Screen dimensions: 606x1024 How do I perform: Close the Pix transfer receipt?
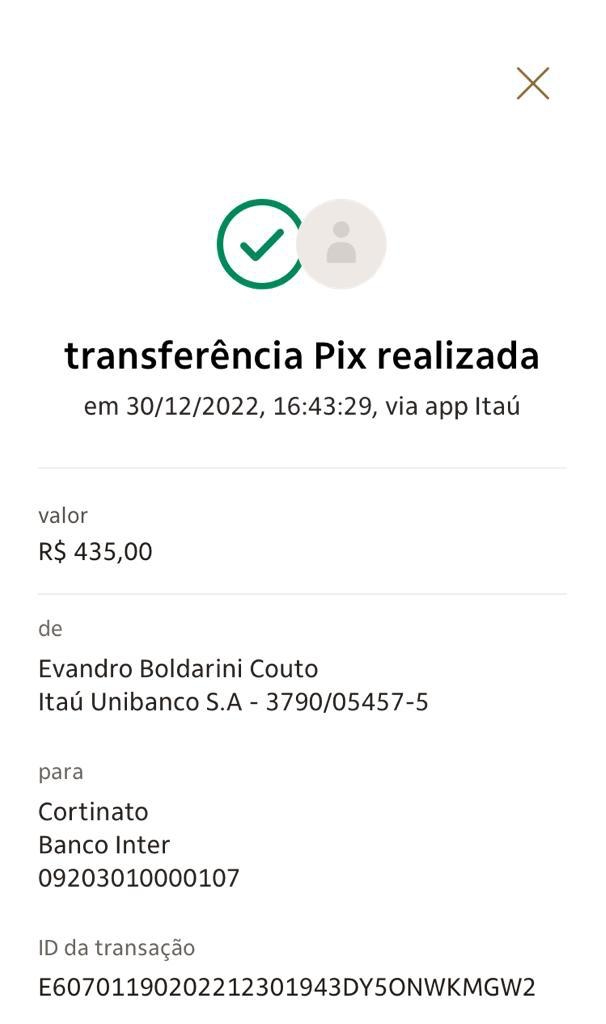pyautogui.click(x=533, y=84)
